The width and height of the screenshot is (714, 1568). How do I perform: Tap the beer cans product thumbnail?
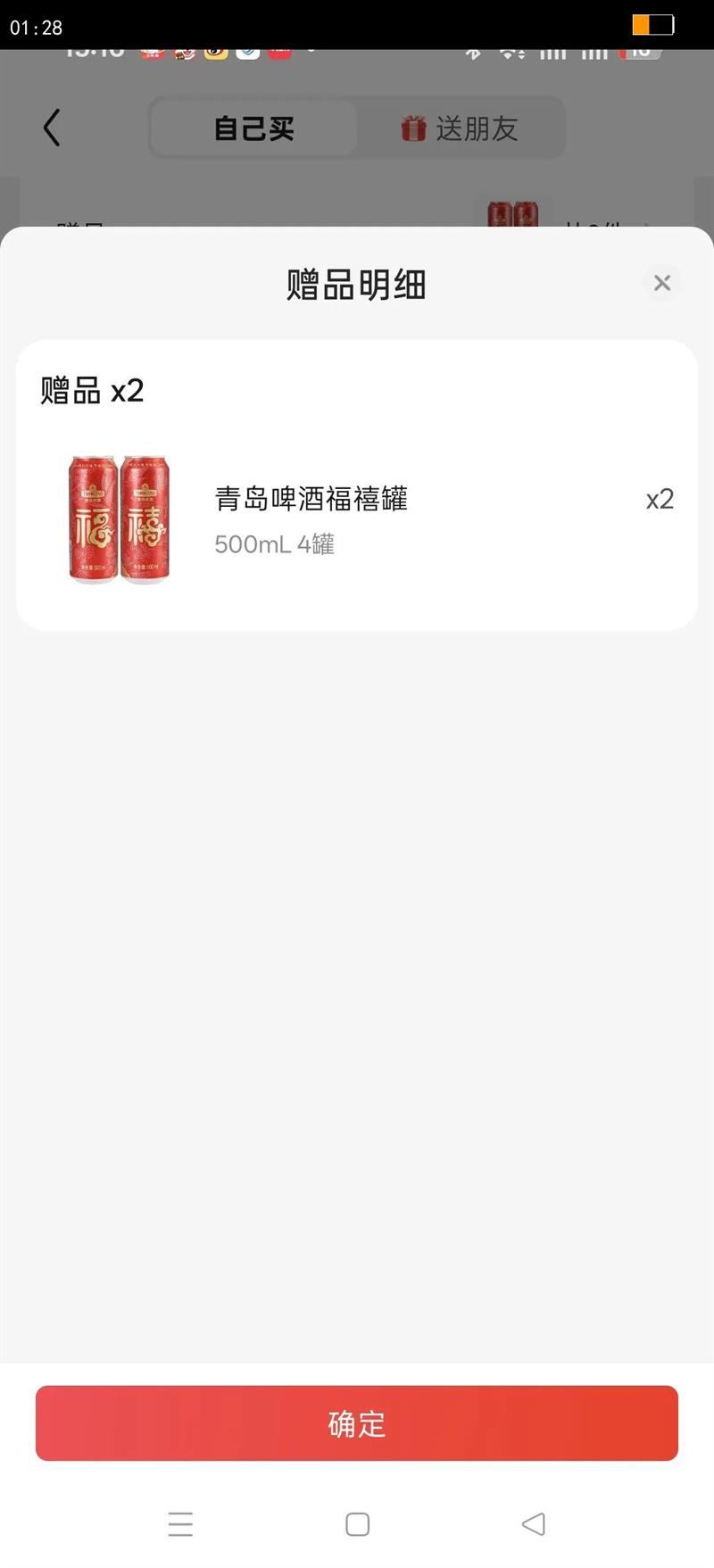[x=118, y=519]
